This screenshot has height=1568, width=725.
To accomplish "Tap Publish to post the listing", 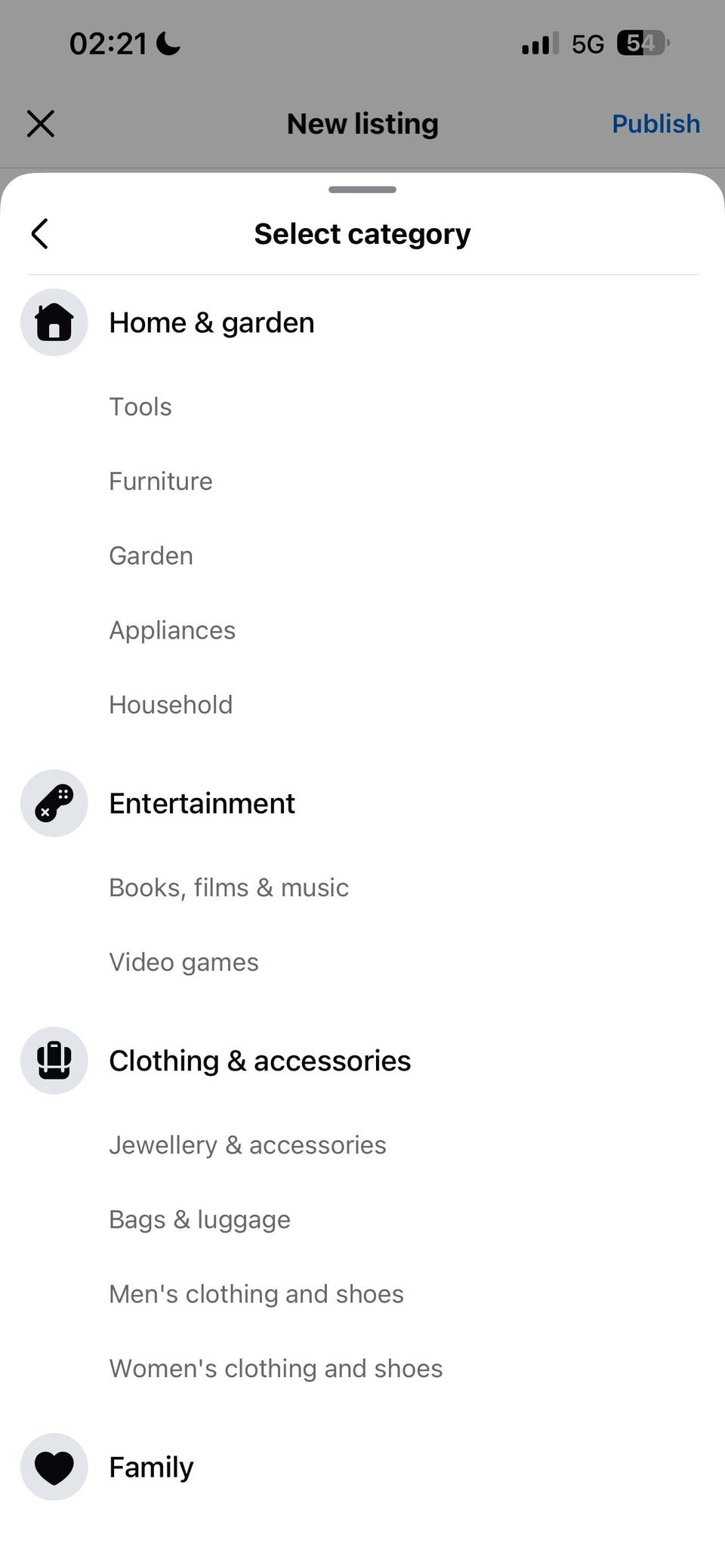I will point(656,124).
